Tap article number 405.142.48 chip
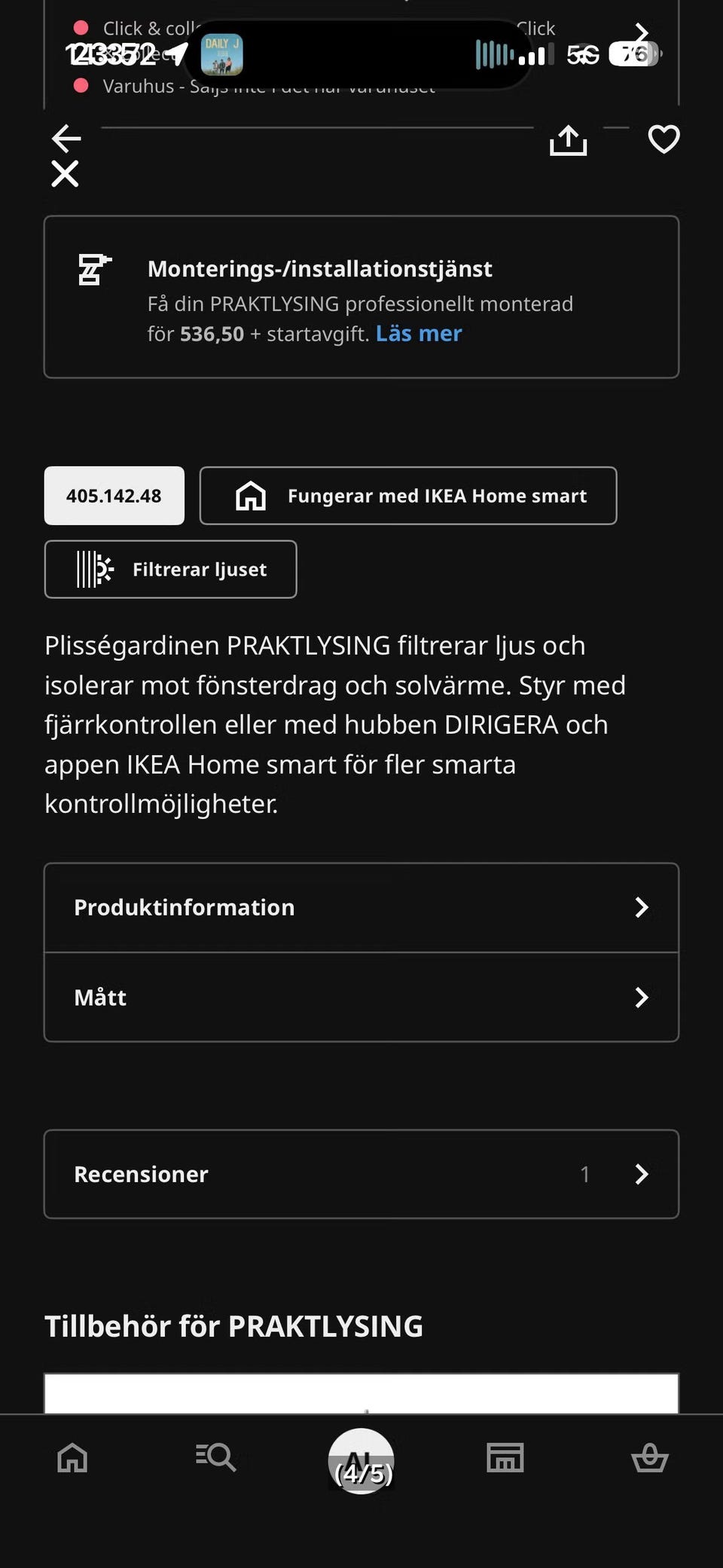 (114, 496)
